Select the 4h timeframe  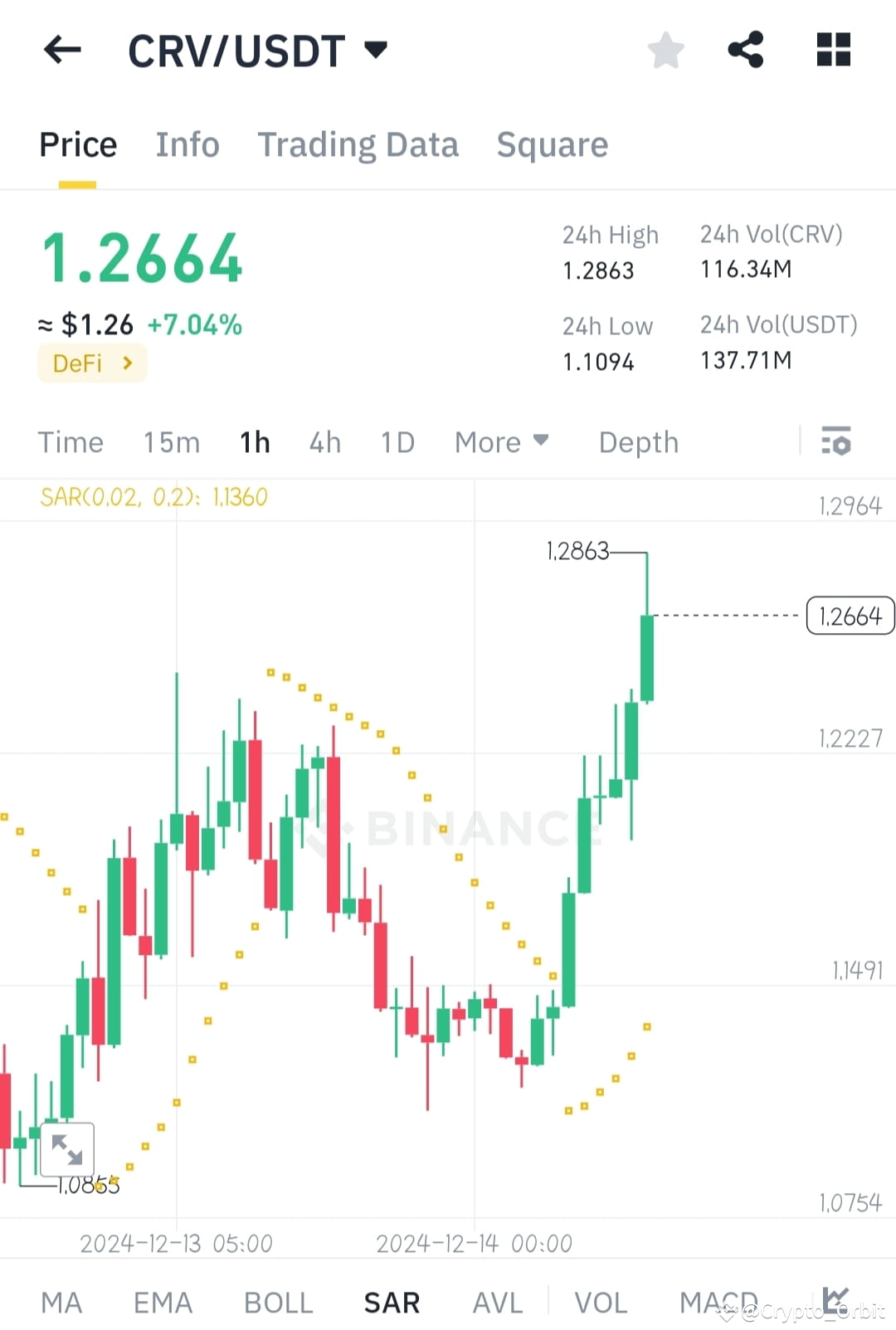point(324,442)
